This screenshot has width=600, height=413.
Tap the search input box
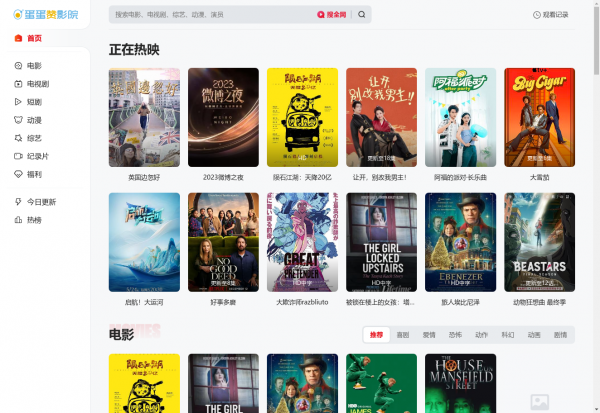tap(210, 15)
